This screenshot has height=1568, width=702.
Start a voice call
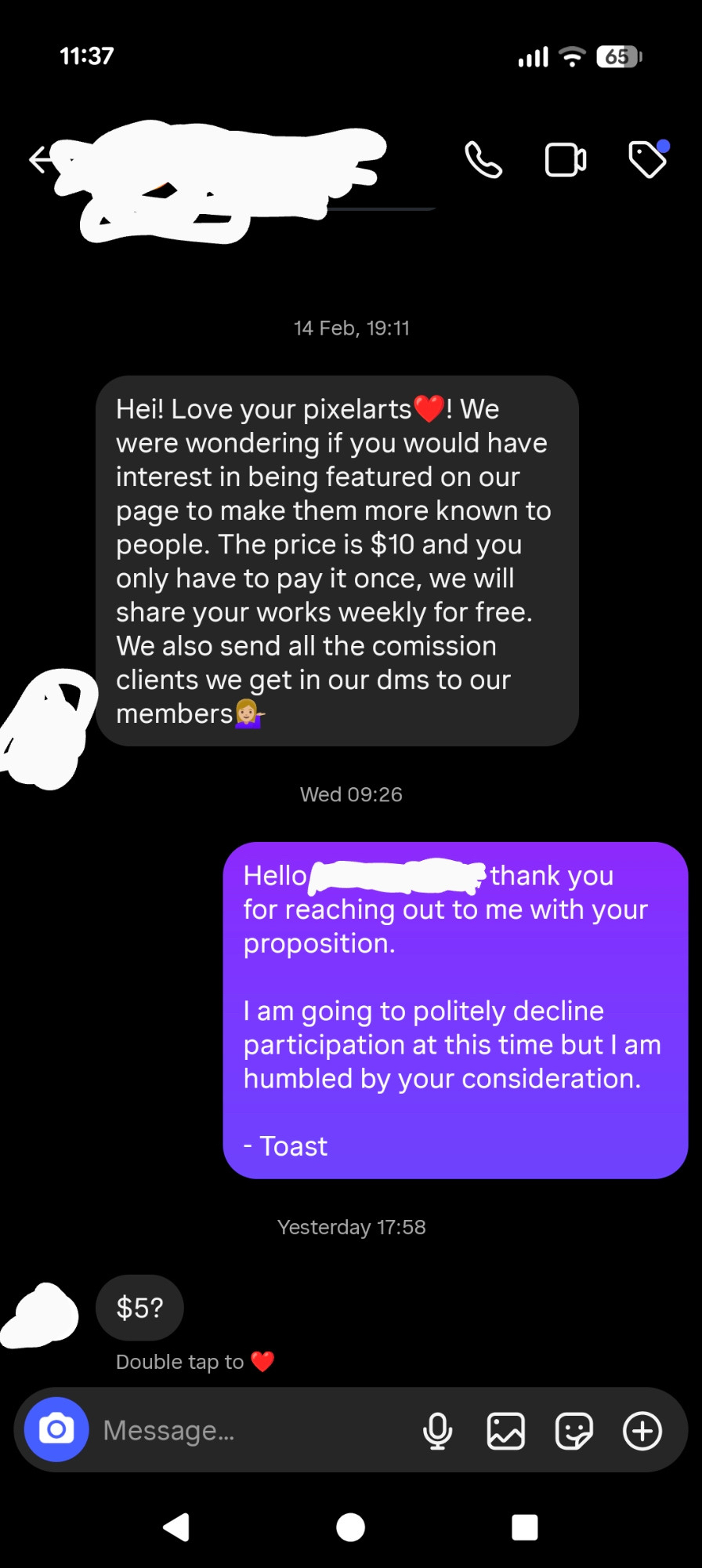pos(483,160)
